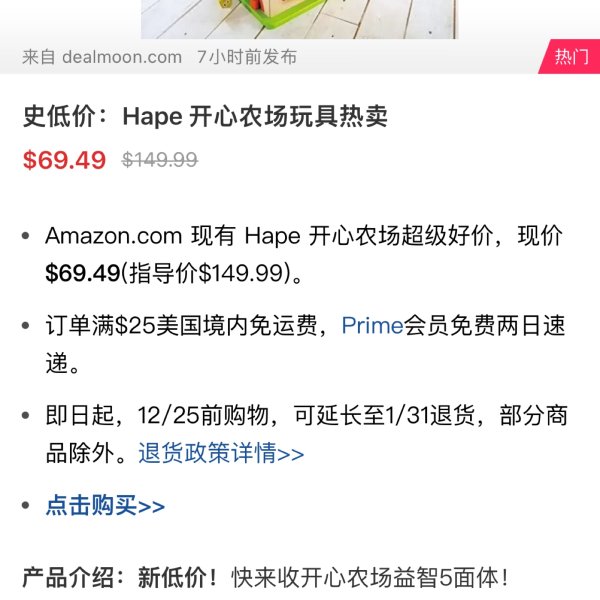This screenshot has height=600, width=600.
Task: Open the product image at top
Action: point(300,18)
